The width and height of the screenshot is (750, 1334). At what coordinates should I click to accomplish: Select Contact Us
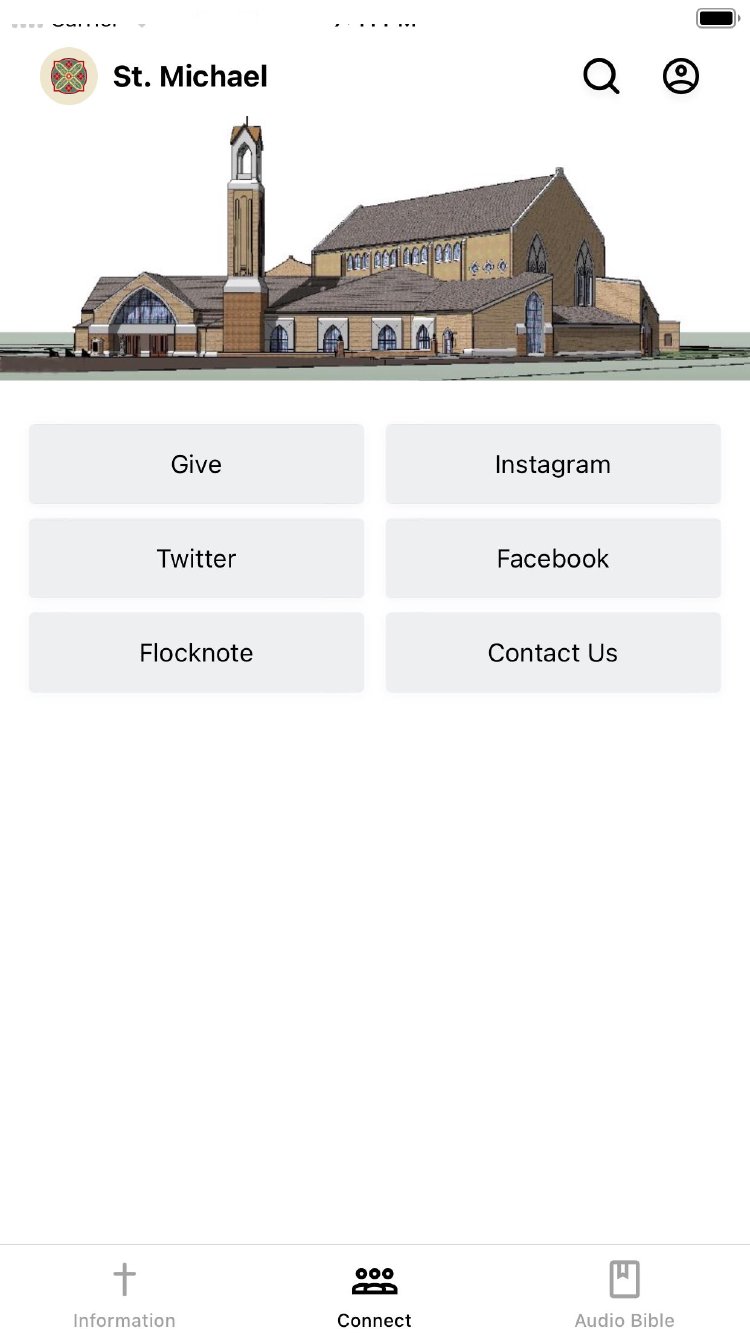click(553, 652)
